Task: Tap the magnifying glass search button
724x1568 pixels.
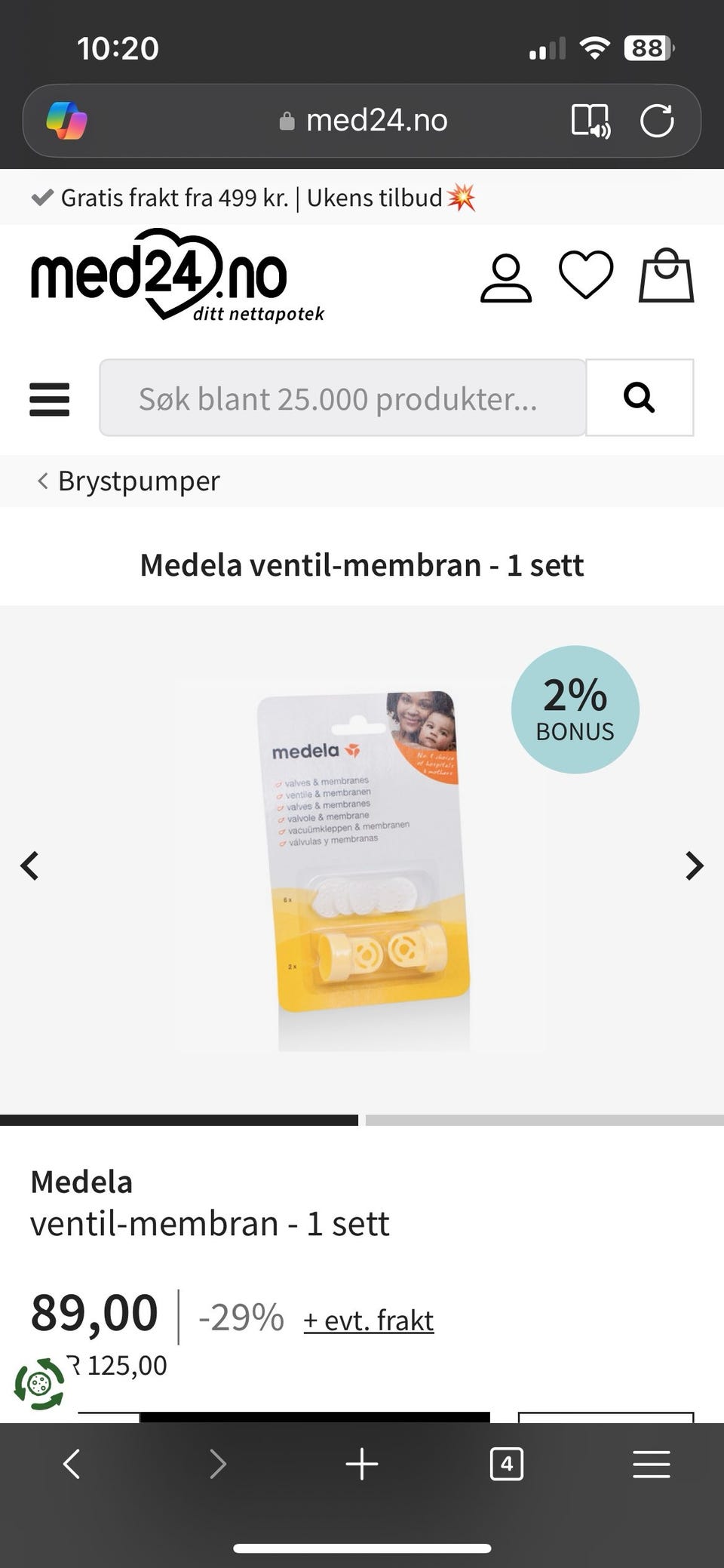Action: [640, 398]
